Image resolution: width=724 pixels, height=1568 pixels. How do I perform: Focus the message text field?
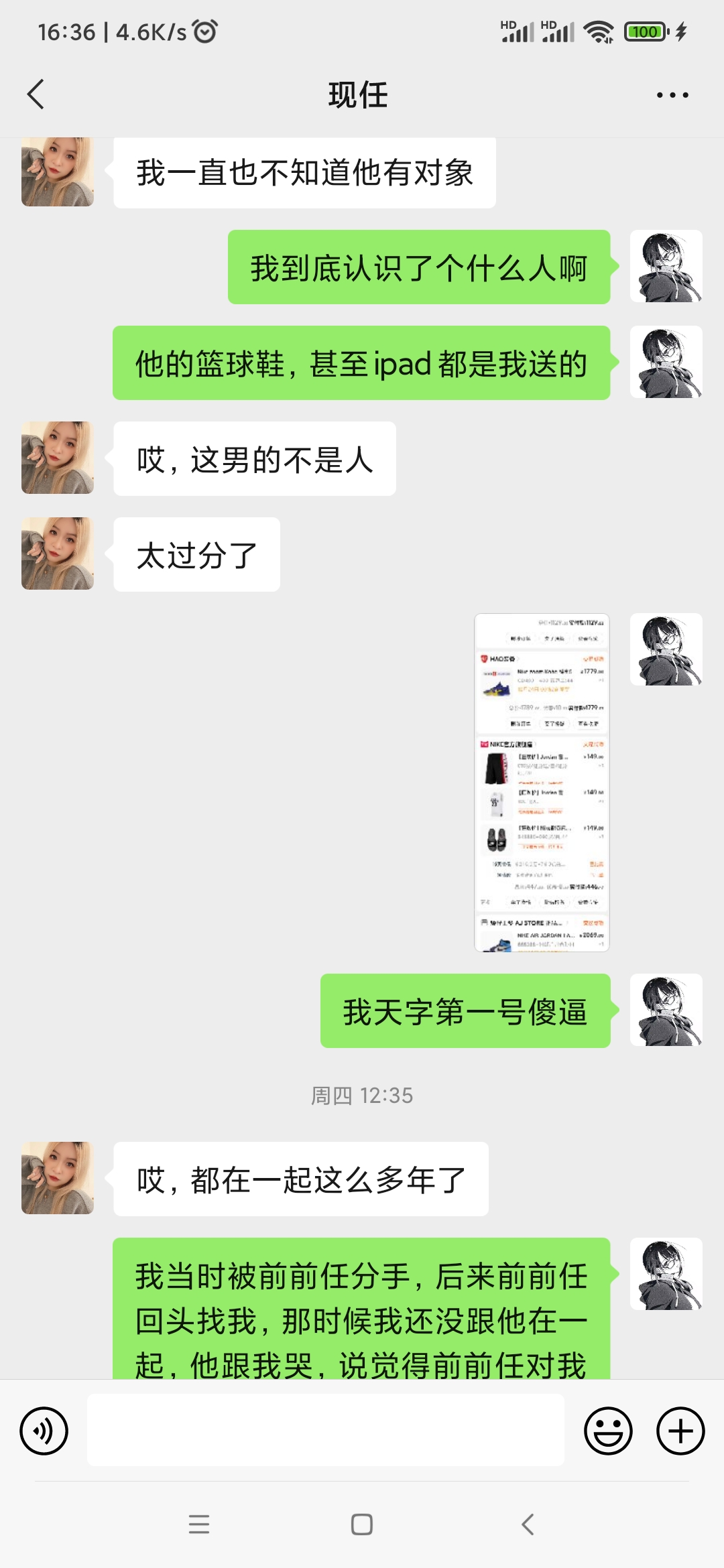(x=325, y=1429)
